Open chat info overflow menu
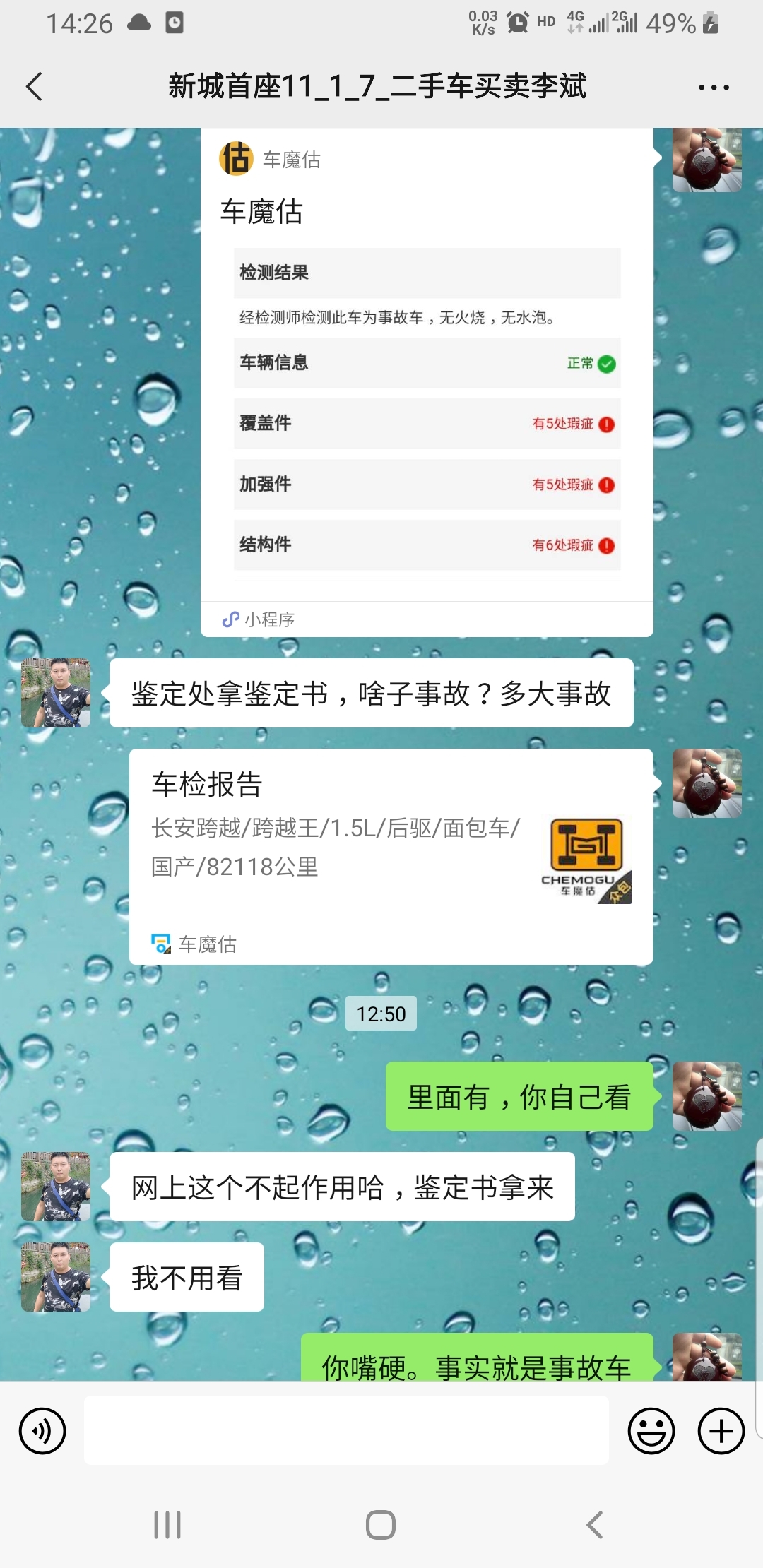Viewport: 763px width, 1568px height. point(713,88)
